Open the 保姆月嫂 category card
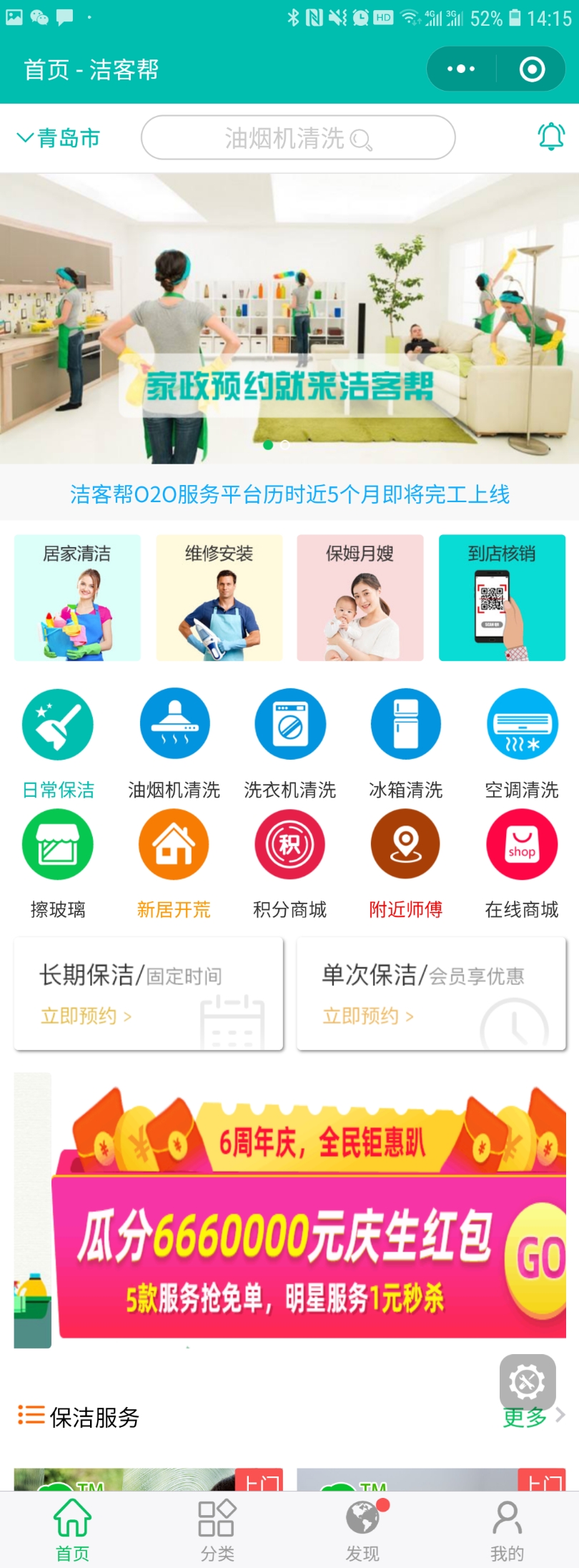Viewport: 579px width, 1568px height. click(360, 597)
